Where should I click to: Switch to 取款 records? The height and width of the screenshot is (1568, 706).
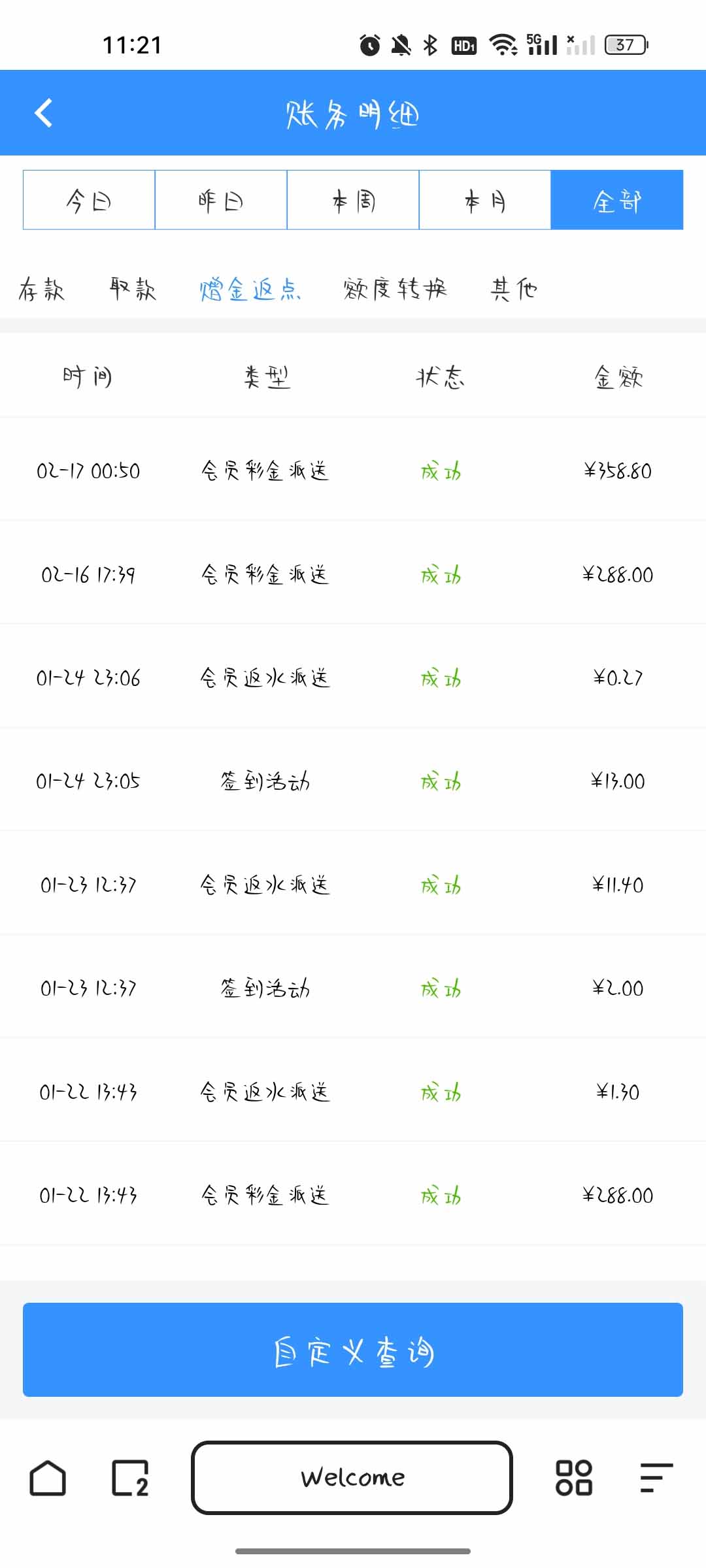[x=133, y=289]
